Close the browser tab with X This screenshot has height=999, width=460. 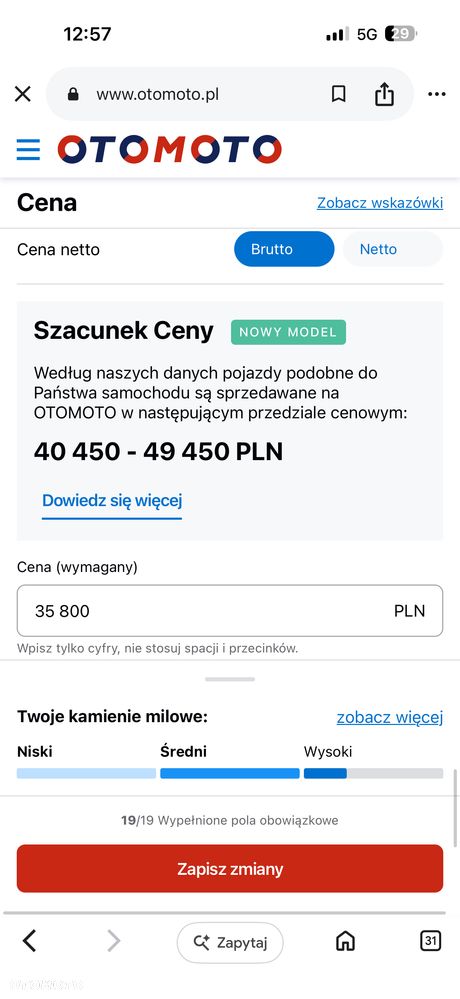pyautogui.click(x=23, y=95)
